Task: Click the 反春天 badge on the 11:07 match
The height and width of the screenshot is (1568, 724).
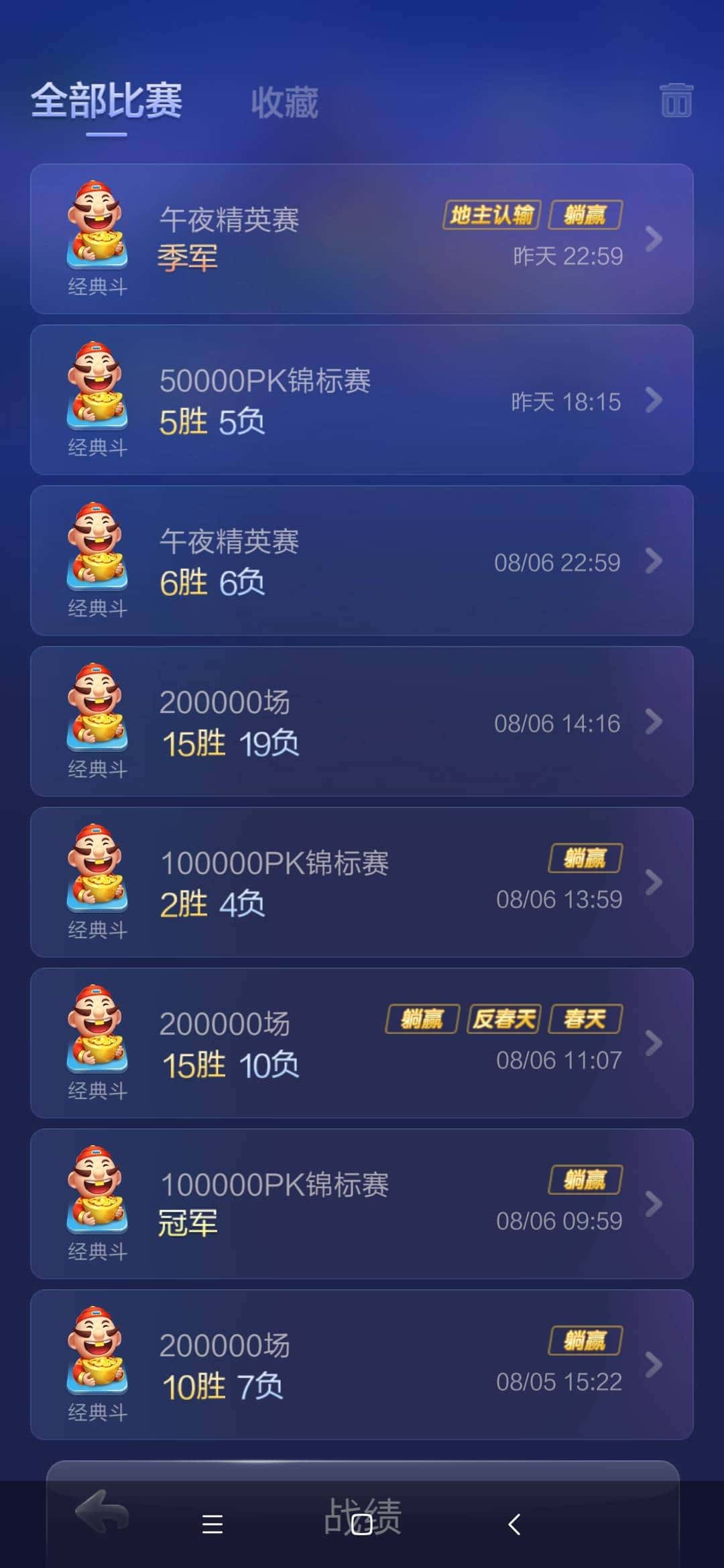Action: point(502,1018)
